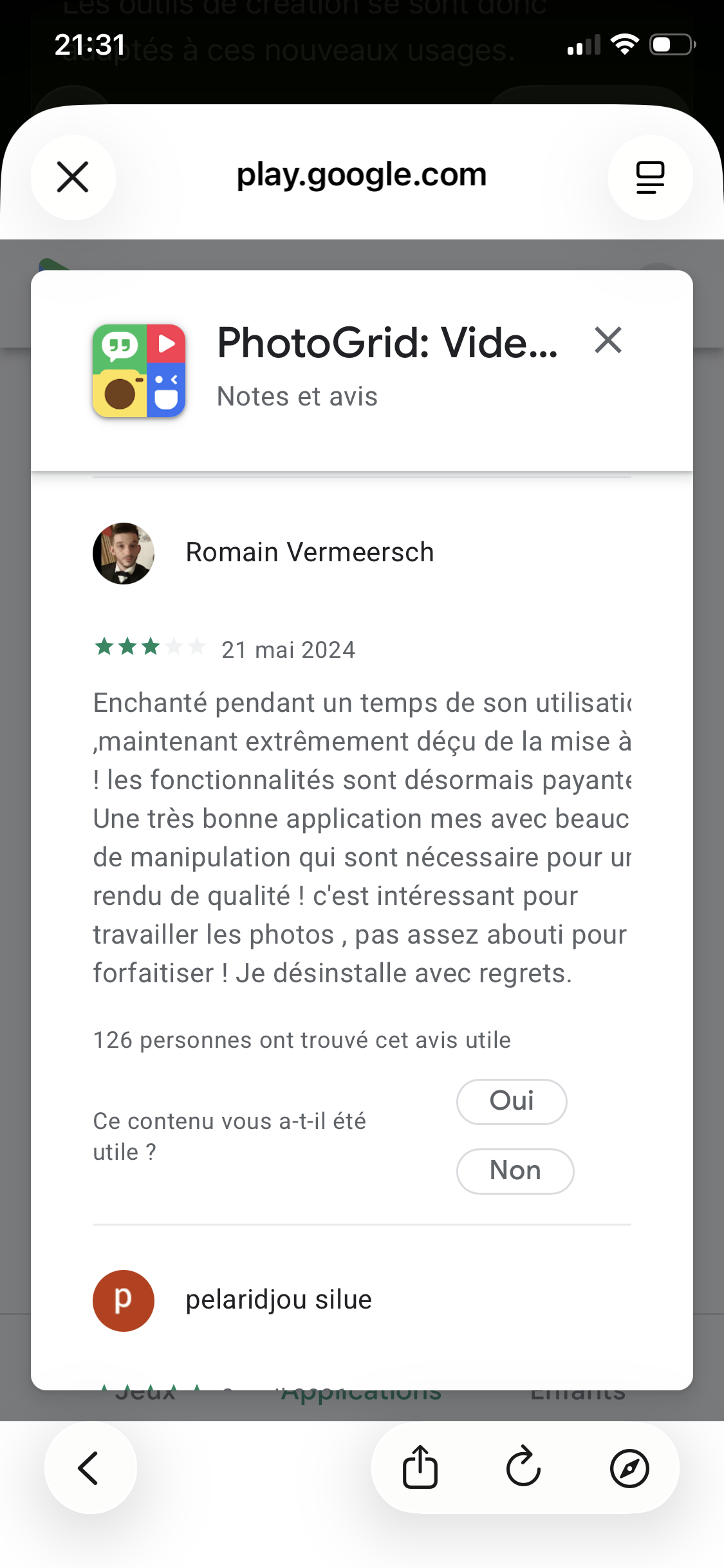The height and width of the screenshot is (1568, 724).
Task: Share this page
Action: 420,1468
